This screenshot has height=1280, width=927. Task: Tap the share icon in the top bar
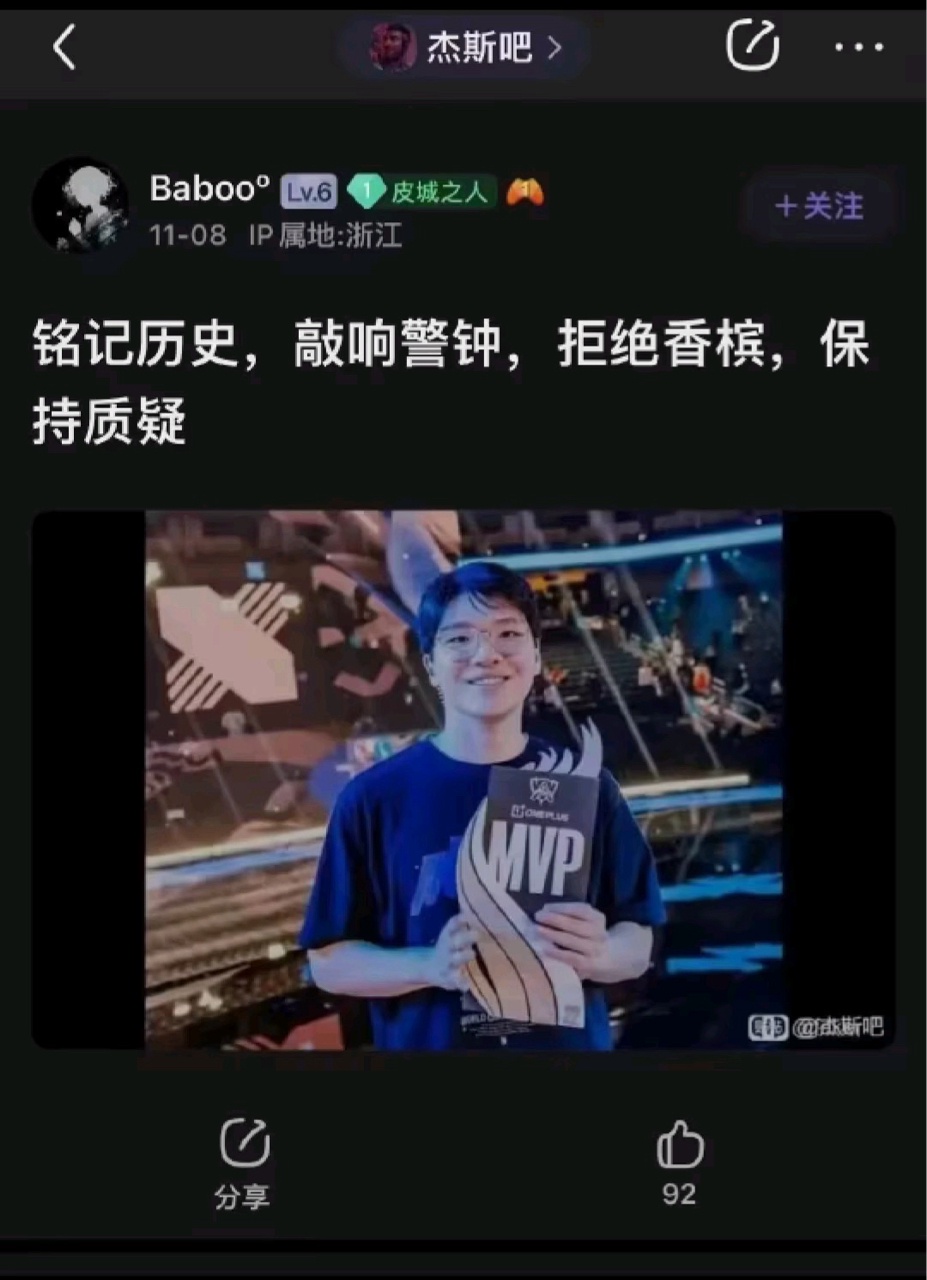click(752, 45)
